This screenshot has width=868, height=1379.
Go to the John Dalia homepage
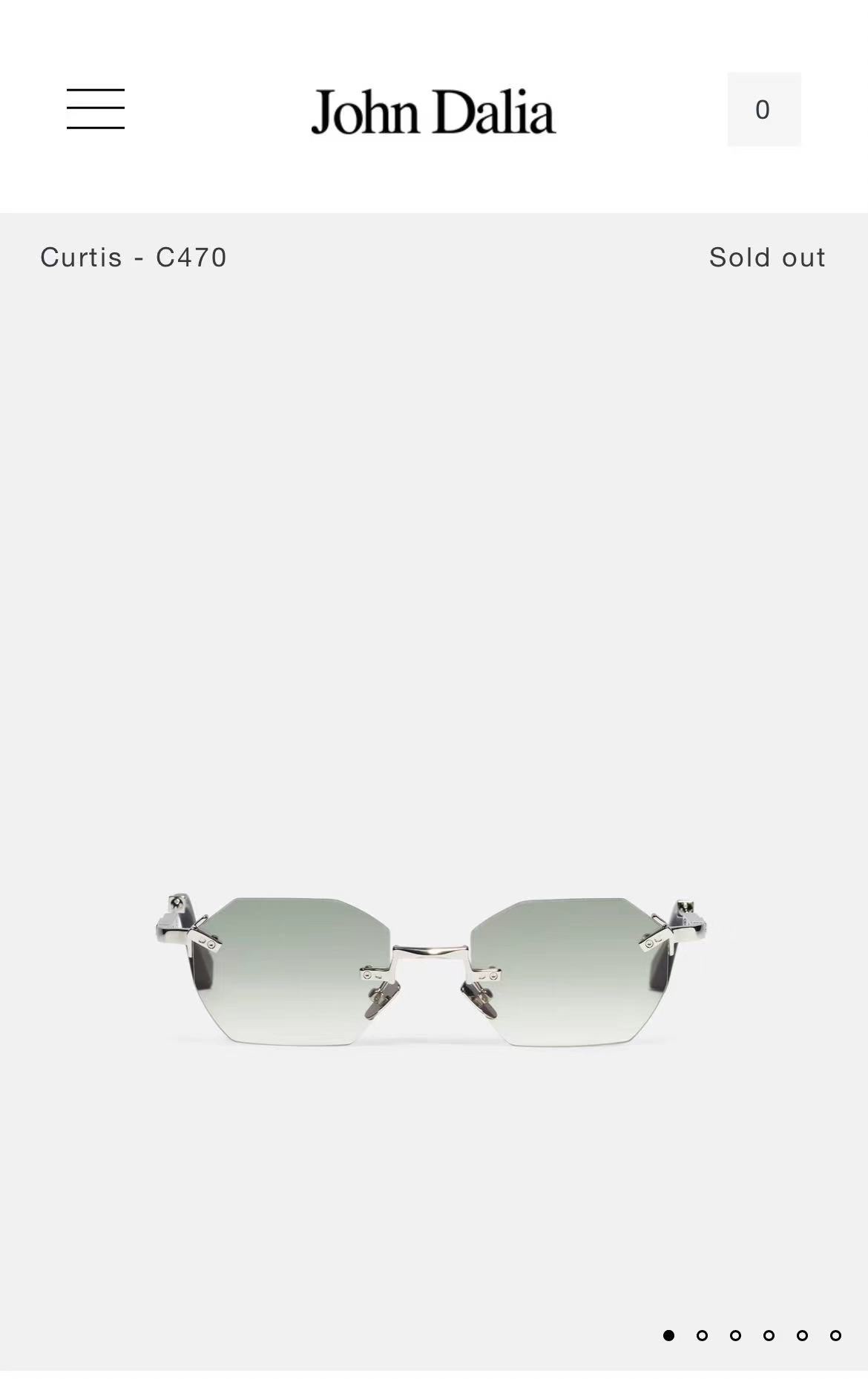click(x=433, y=111)
